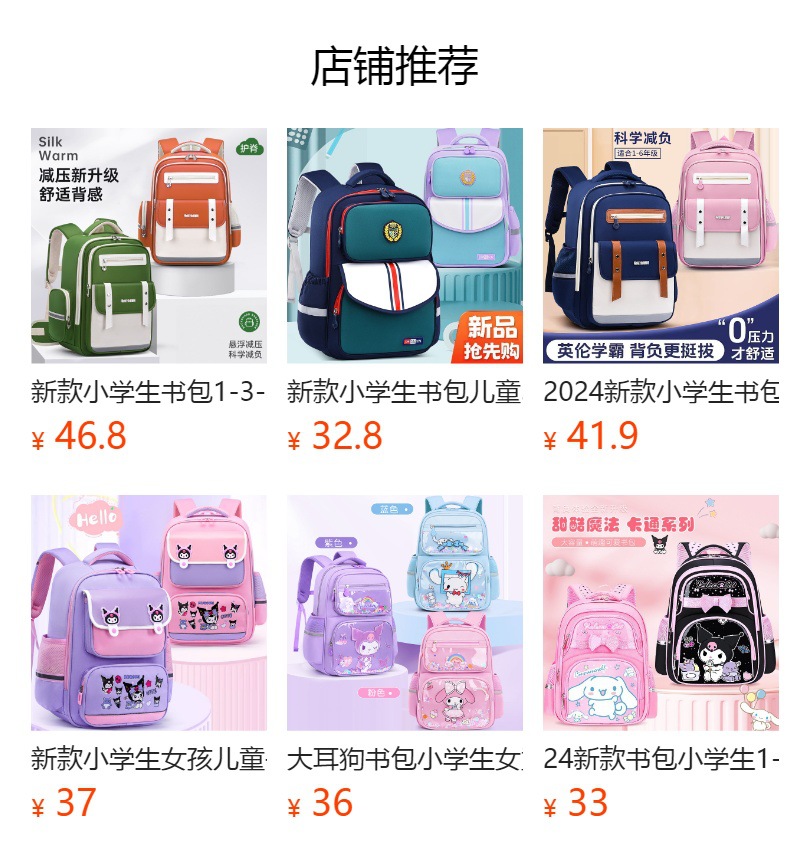
Task: Open the ¥46.8 green and orange backpack product
Action: 149,246
